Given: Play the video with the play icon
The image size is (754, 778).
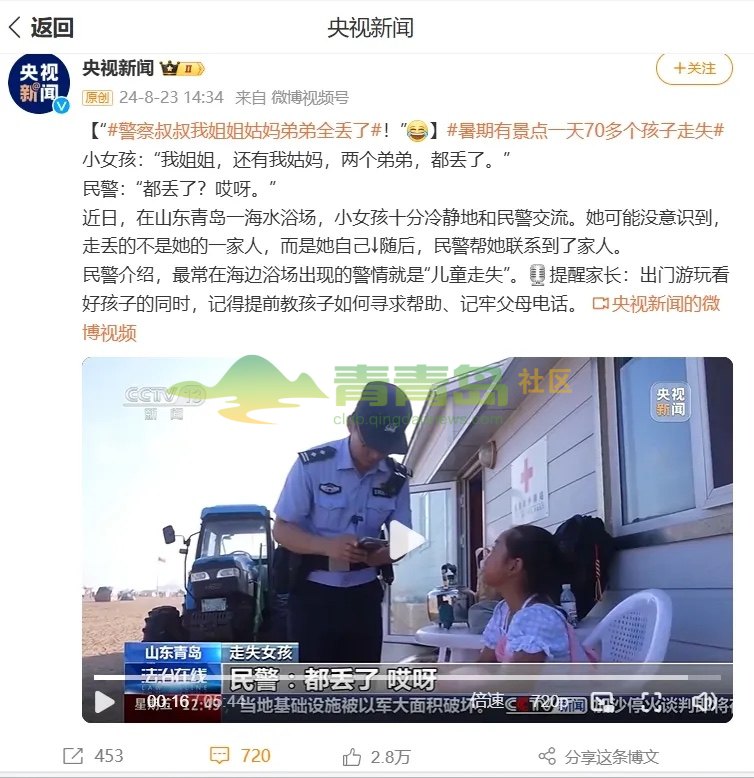Looking at the screenshot, I should coord(104,702).
